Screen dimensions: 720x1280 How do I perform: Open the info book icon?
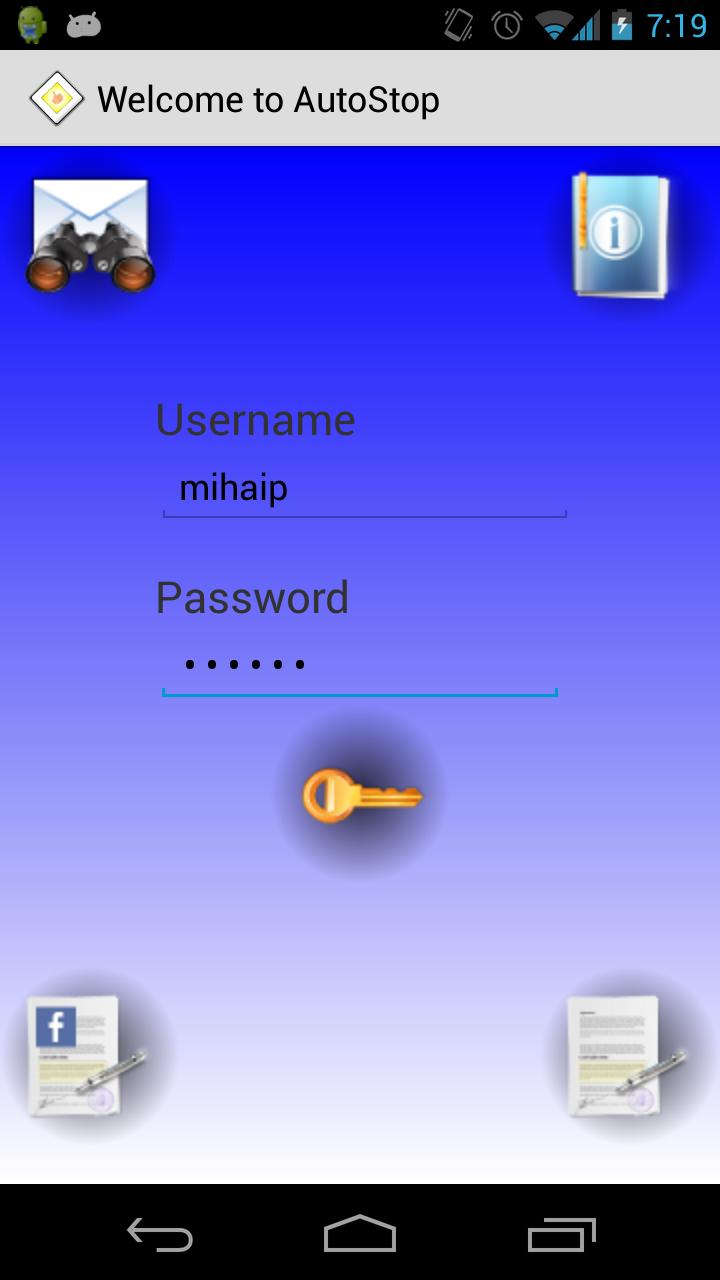621,236
